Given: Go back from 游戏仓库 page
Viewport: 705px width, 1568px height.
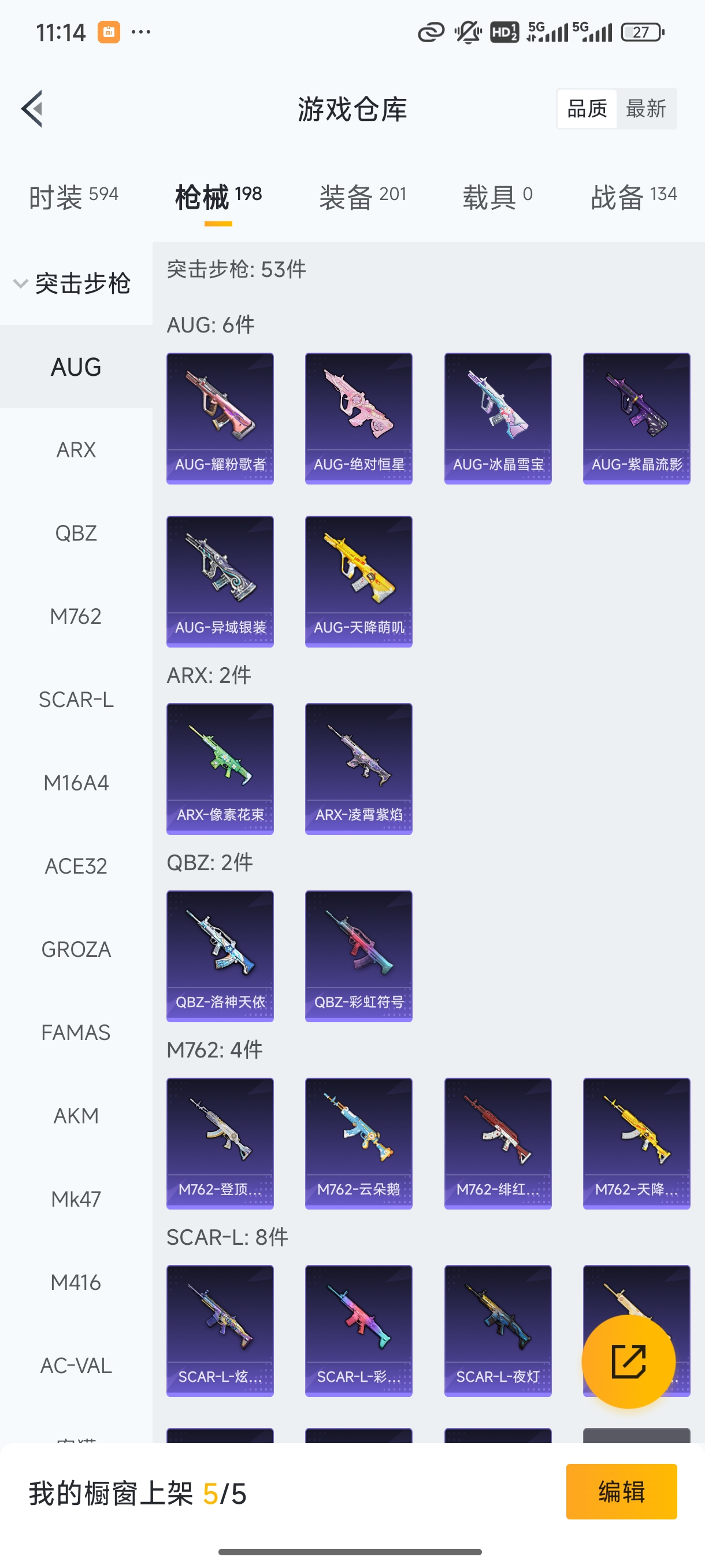Looking at the screenshot, I should tap(32, 109).
